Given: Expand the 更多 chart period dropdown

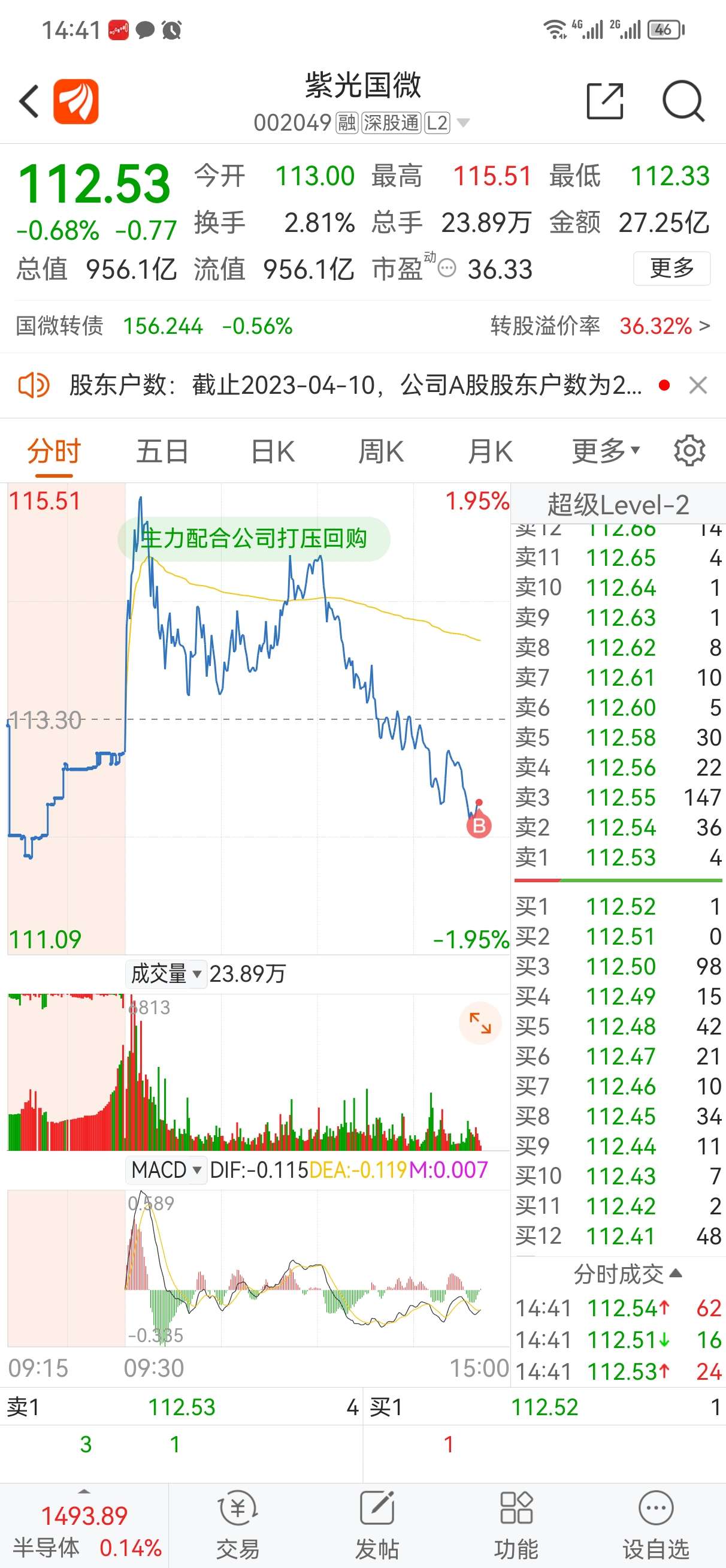Looking at the screenshot, I should coord(606,451).
